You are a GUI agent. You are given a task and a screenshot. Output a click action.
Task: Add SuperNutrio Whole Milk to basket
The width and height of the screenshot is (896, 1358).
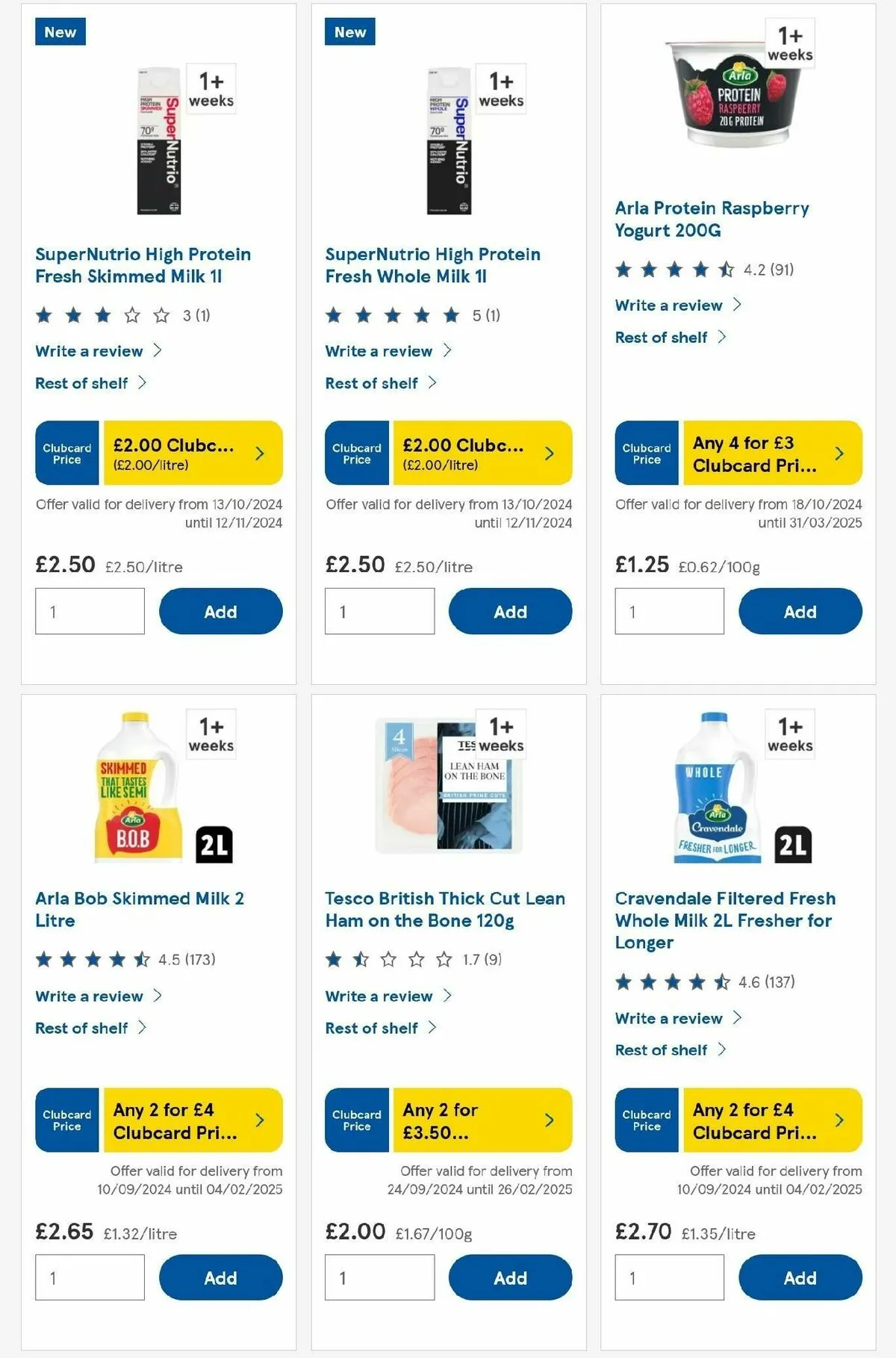[510, 611]
